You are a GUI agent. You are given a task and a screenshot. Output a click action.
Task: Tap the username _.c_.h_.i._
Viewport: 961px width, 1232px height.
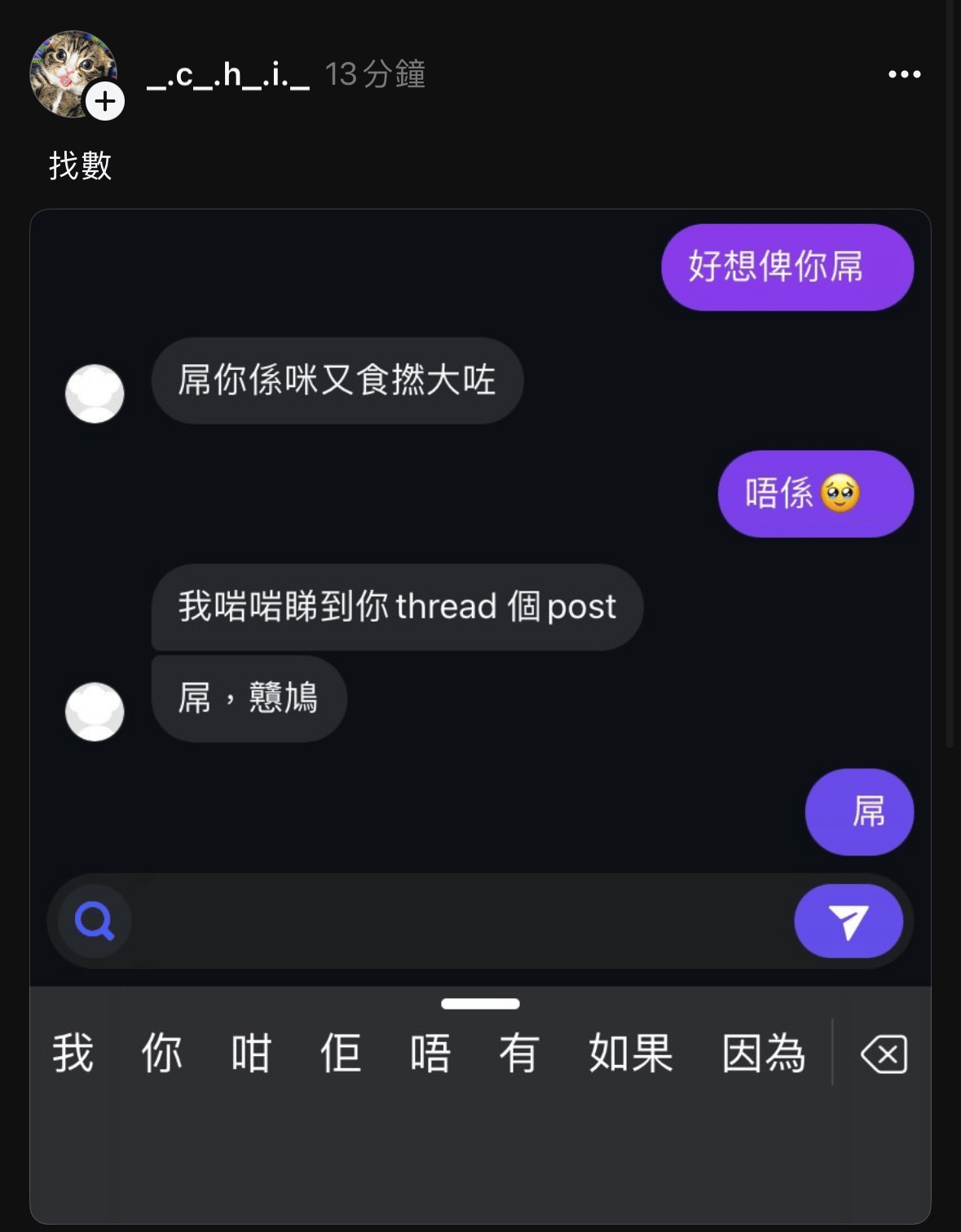click(x=226, y=75)
